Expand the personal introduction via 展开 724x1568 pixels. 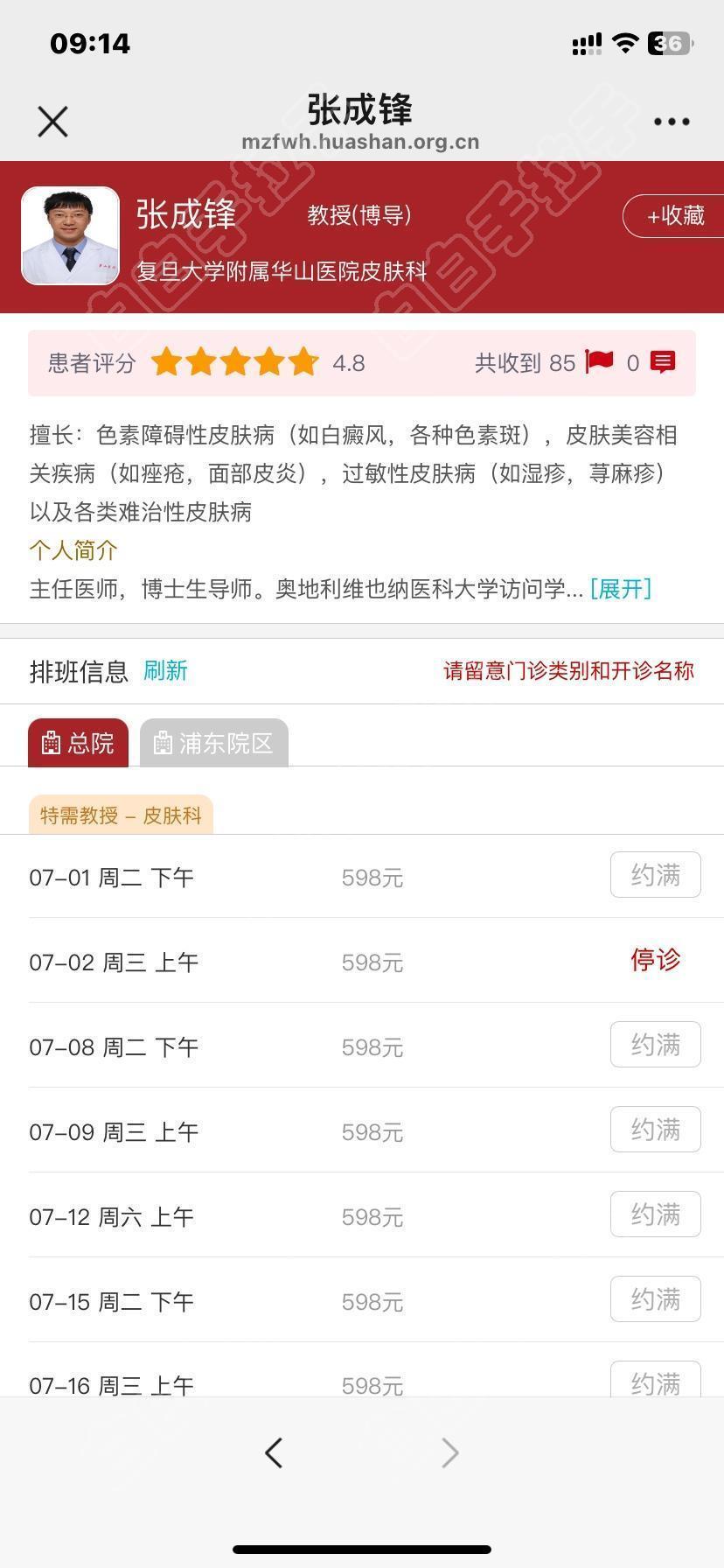click(x=621, y=589)
